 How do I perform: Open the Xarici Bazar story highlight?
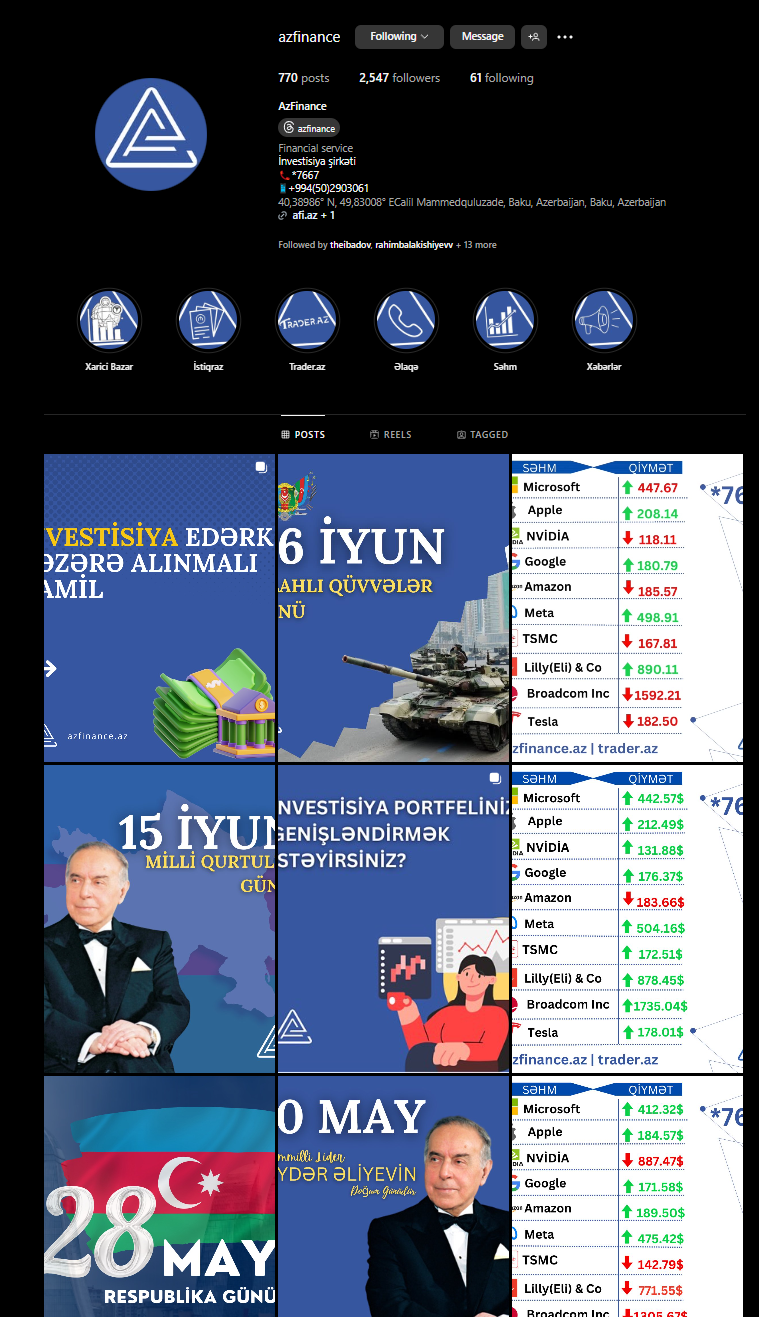(x=109, y=330)
